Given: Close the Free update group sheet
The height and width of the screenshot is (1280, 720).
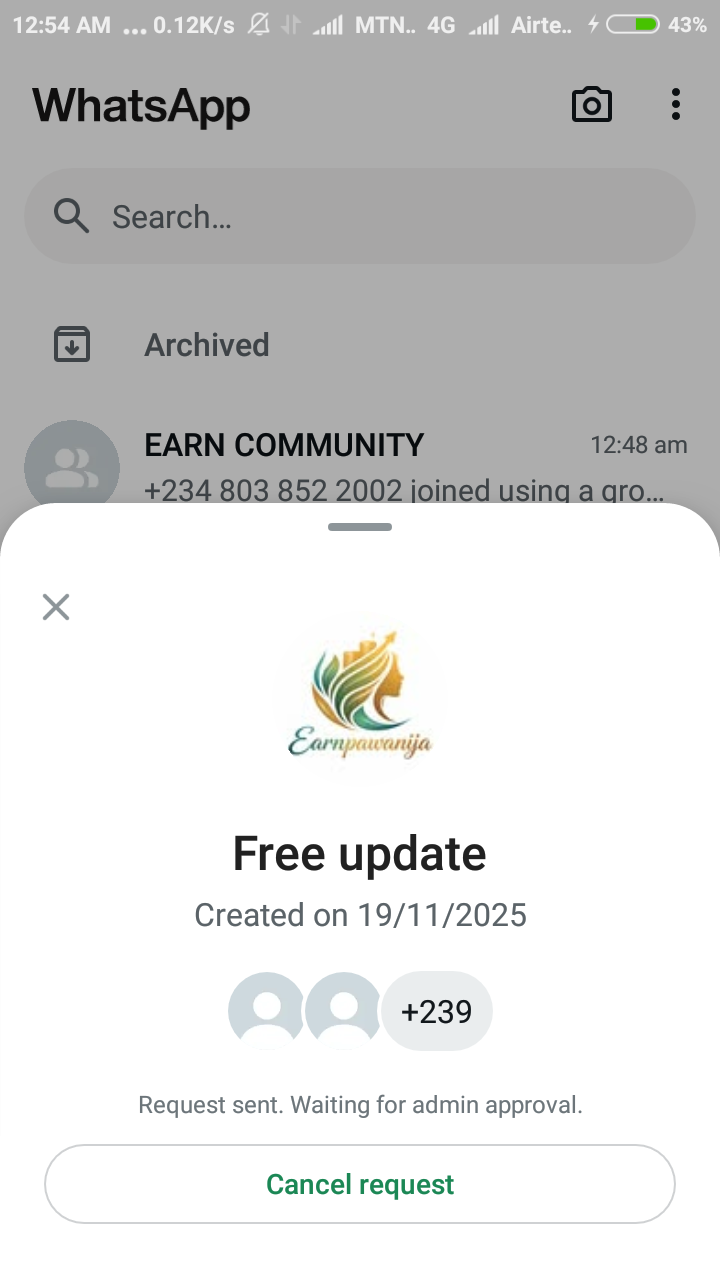Looking at the screenshot, I should (56, 607).
